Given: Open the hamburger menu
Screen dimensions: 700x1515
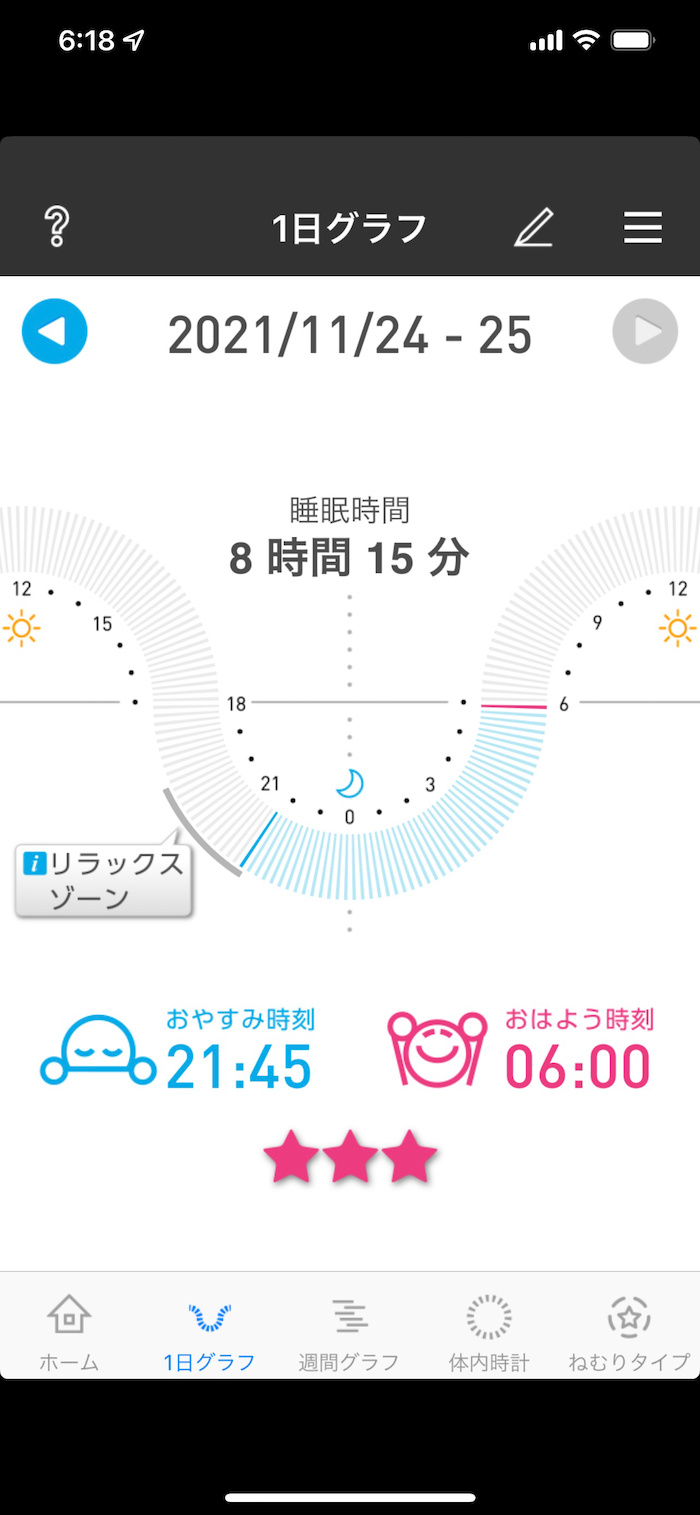Looking at the screenshot, I should pos(643,228).
